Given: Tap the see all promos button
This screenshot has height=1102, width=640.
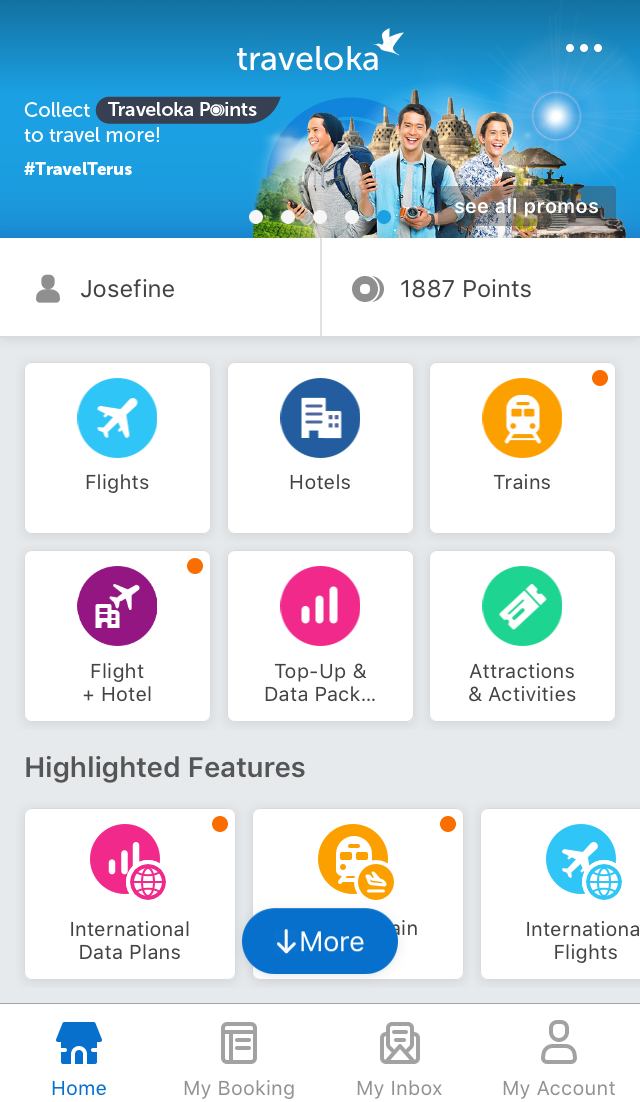Looking at the screenshot, I should [x=527, y=207].
